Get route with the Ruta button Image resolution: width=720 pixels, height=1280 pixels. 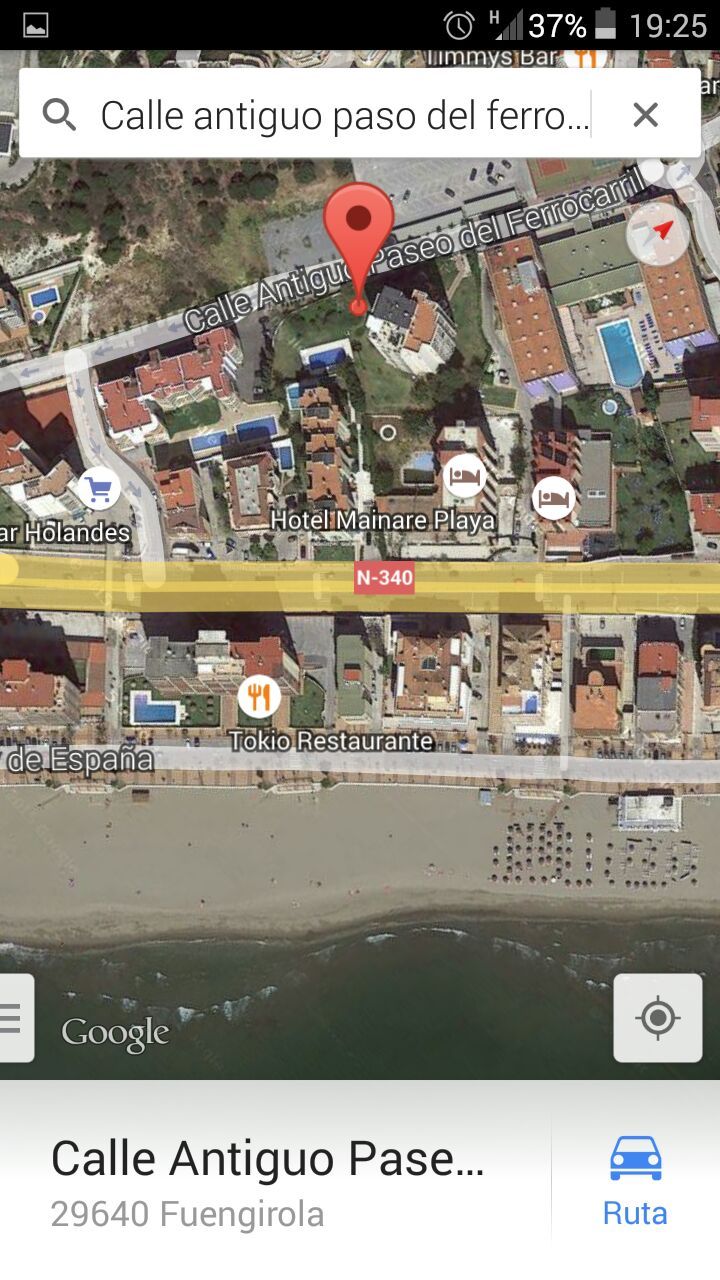[635, 1180]
